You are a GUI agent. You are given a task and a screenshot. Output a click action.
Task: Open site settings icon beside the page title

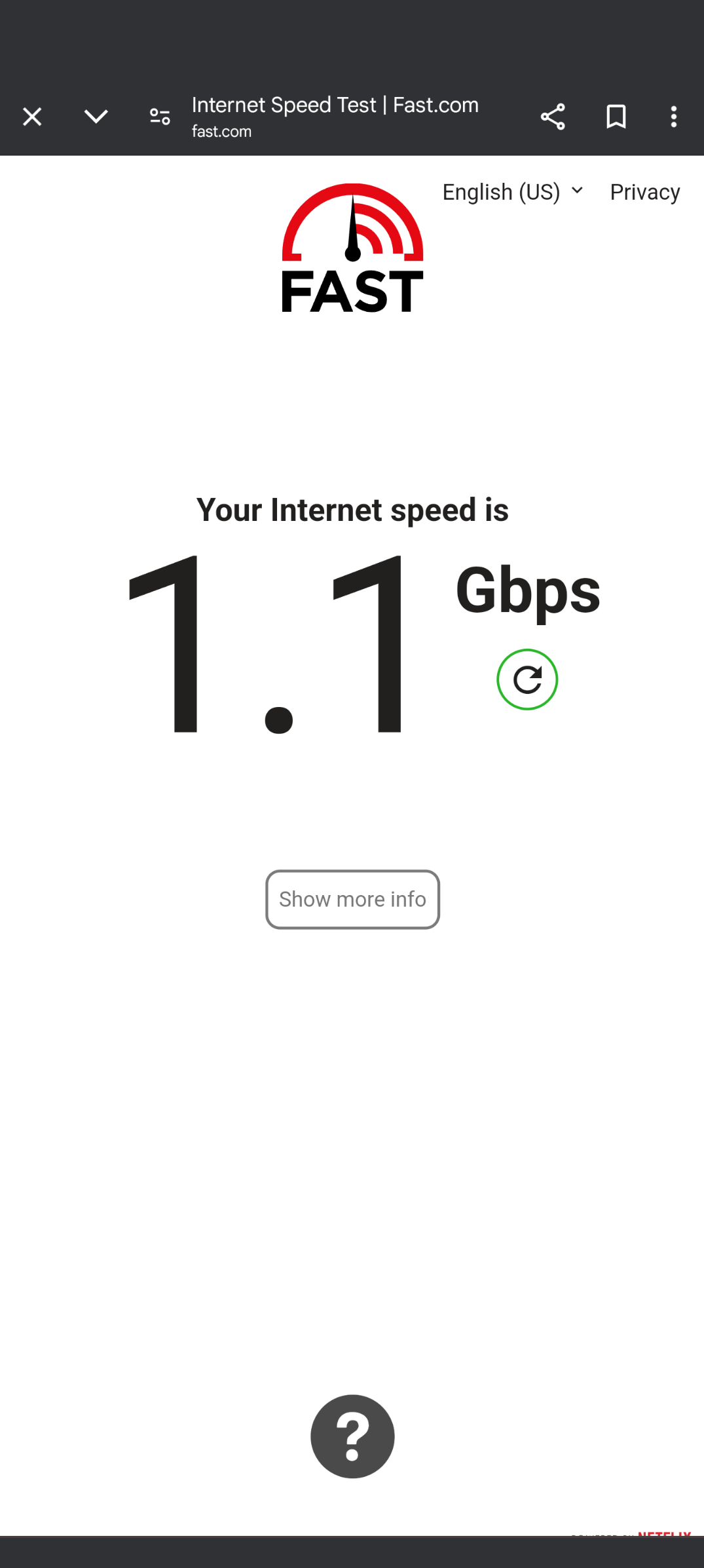(160, 117)
